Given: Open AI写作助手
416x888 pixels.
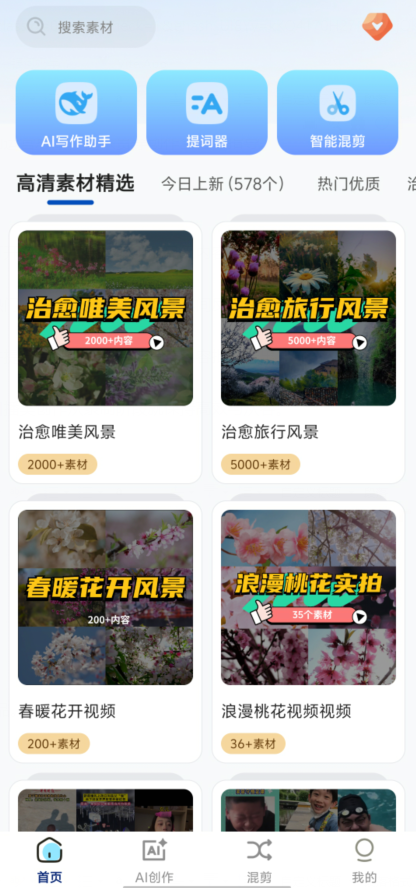Looking at the screenshot, I should [76, 112].
